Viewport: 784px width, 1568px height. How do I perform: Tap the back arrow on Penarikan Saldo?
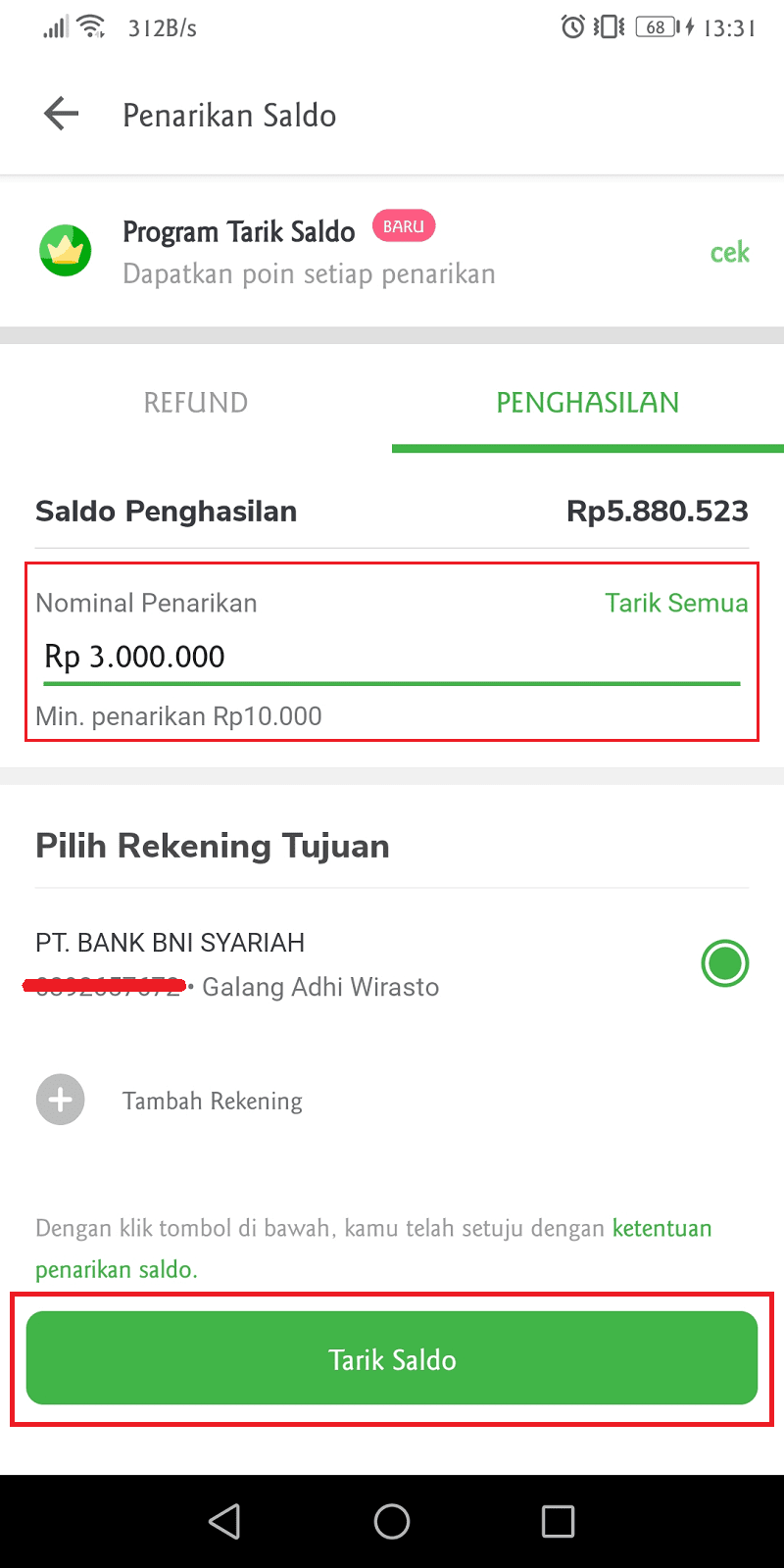(59, 113)
